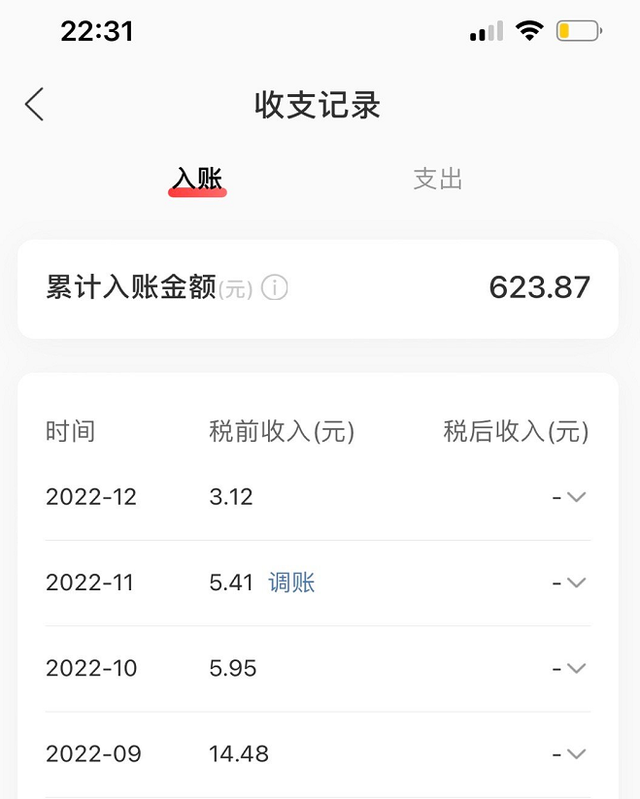
Task: Expand the 2022-10 income details
Action: point(575,669)
